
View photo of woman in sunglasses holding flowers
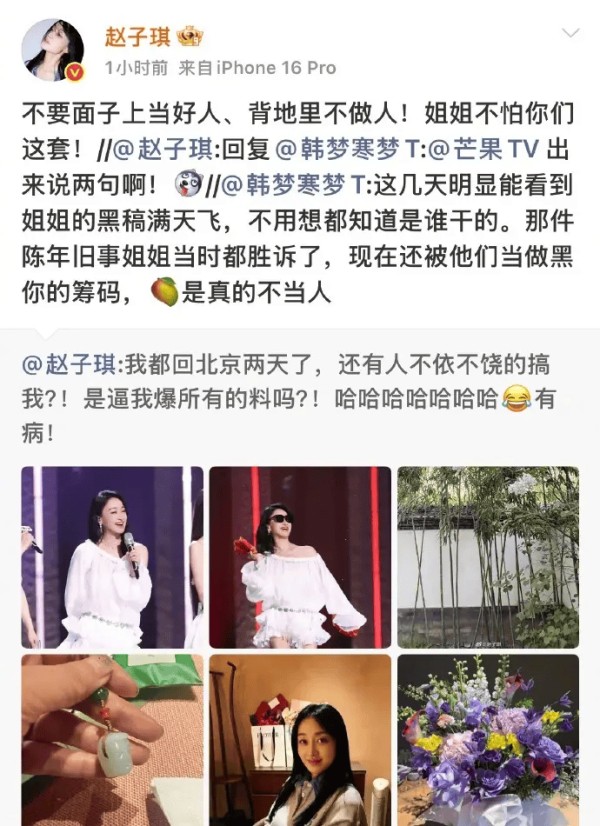[x=300, y=557]
